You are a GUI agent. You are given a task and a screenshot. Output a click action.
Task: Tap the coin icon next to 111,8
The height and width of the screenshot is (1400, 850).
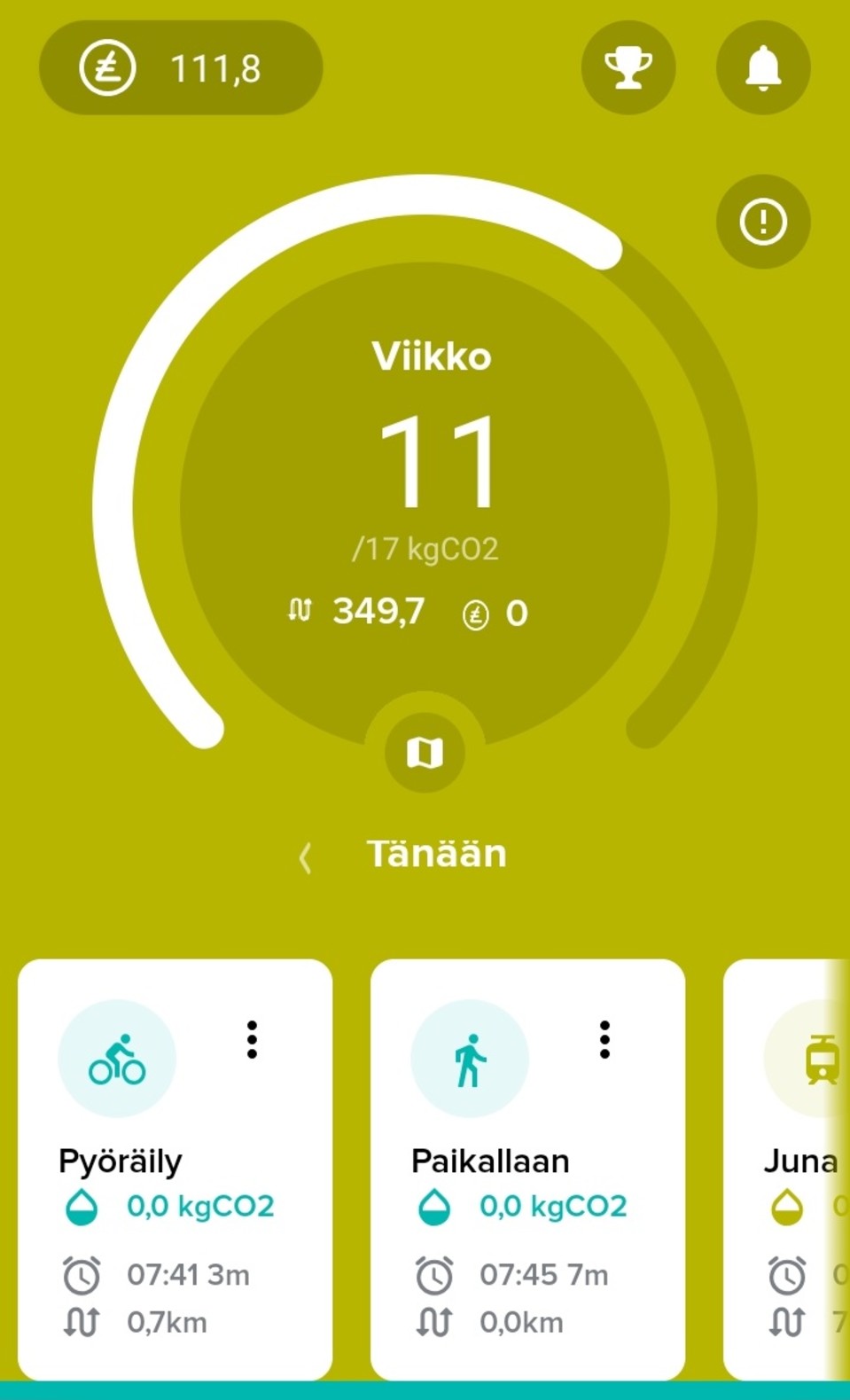(108, 68)
